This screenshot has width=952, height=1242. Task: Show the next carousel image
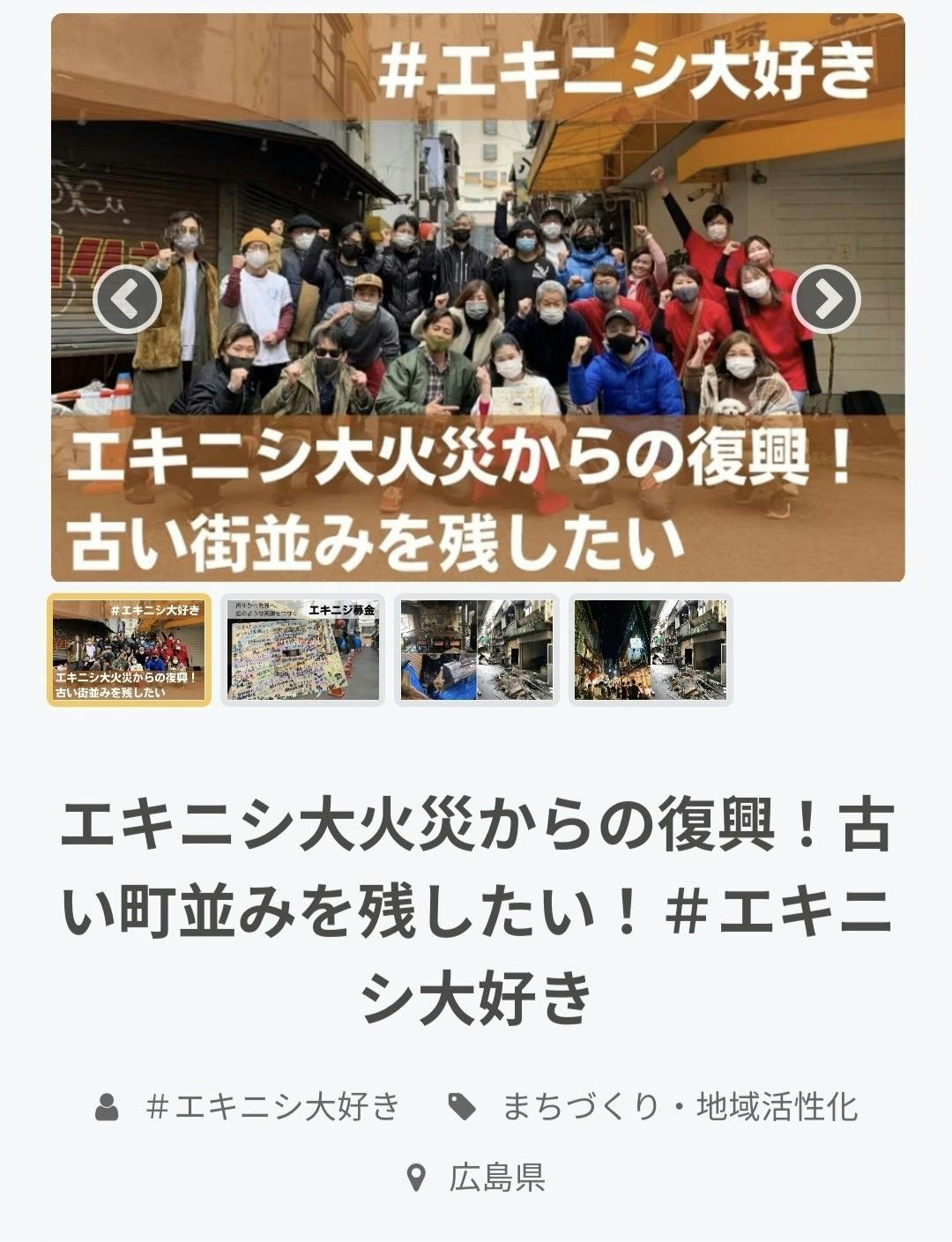tap(826, 300)
